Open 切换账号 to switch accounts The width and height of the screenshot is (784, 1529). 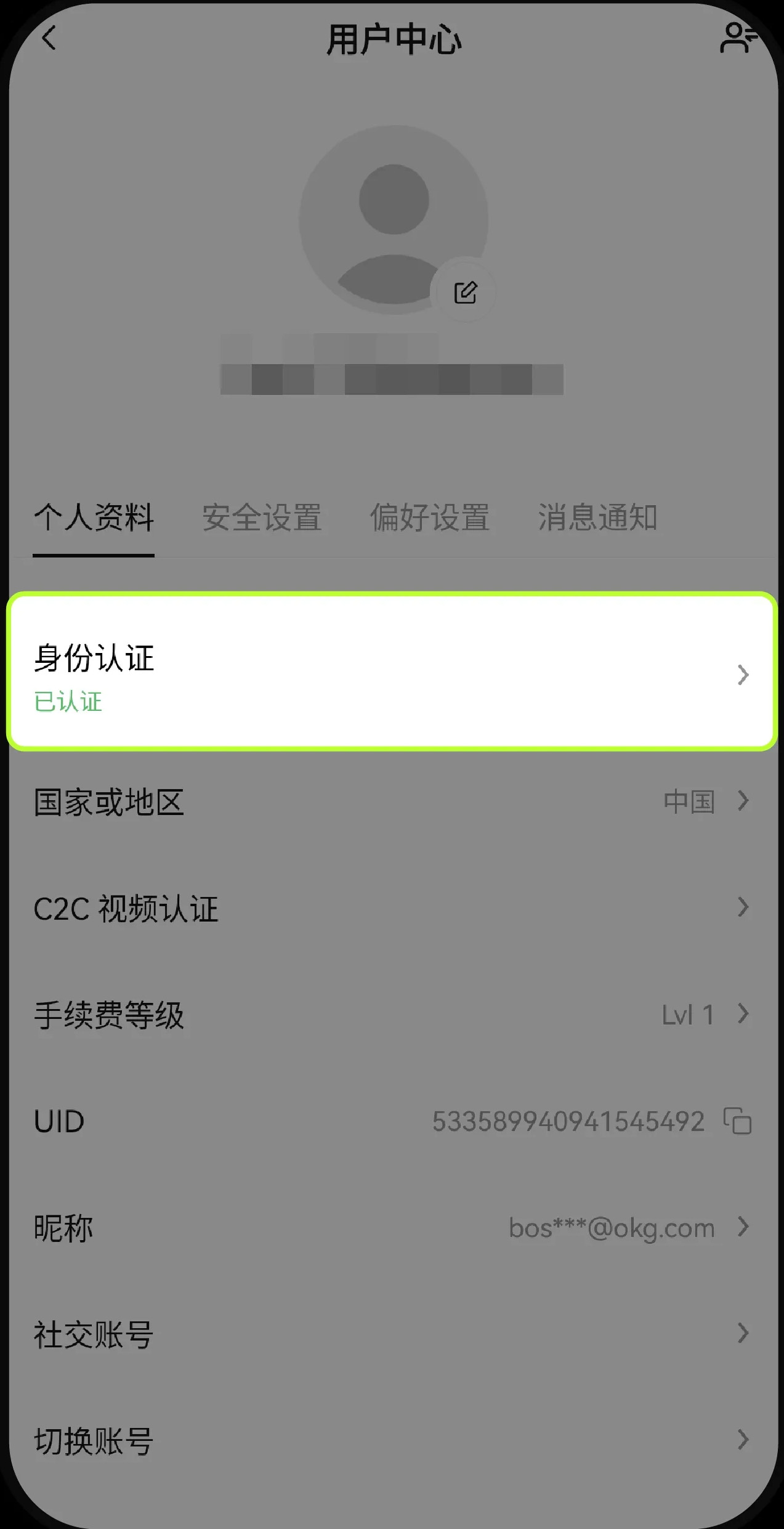[392, 1441]
